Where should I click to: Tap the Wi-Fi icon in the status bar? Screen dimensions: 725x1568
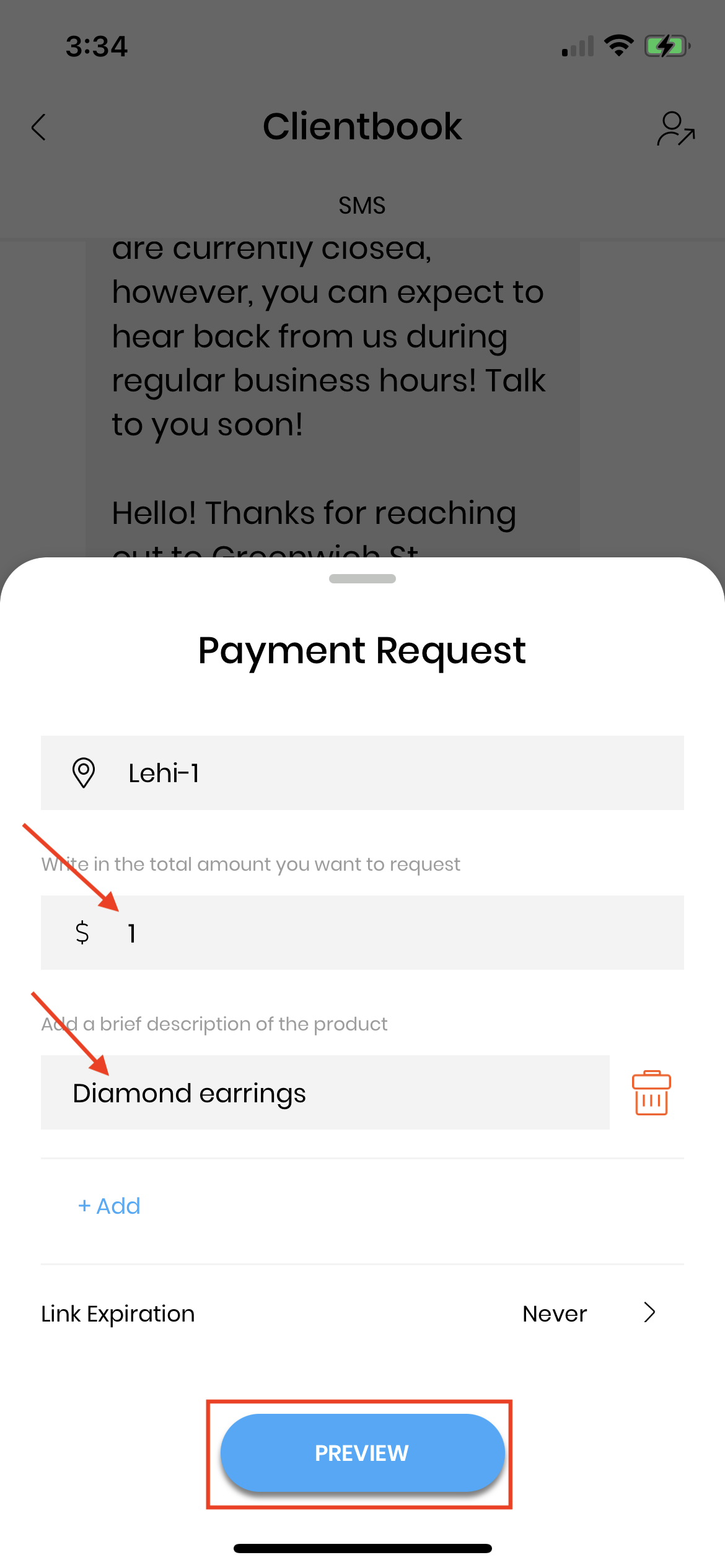618,44
